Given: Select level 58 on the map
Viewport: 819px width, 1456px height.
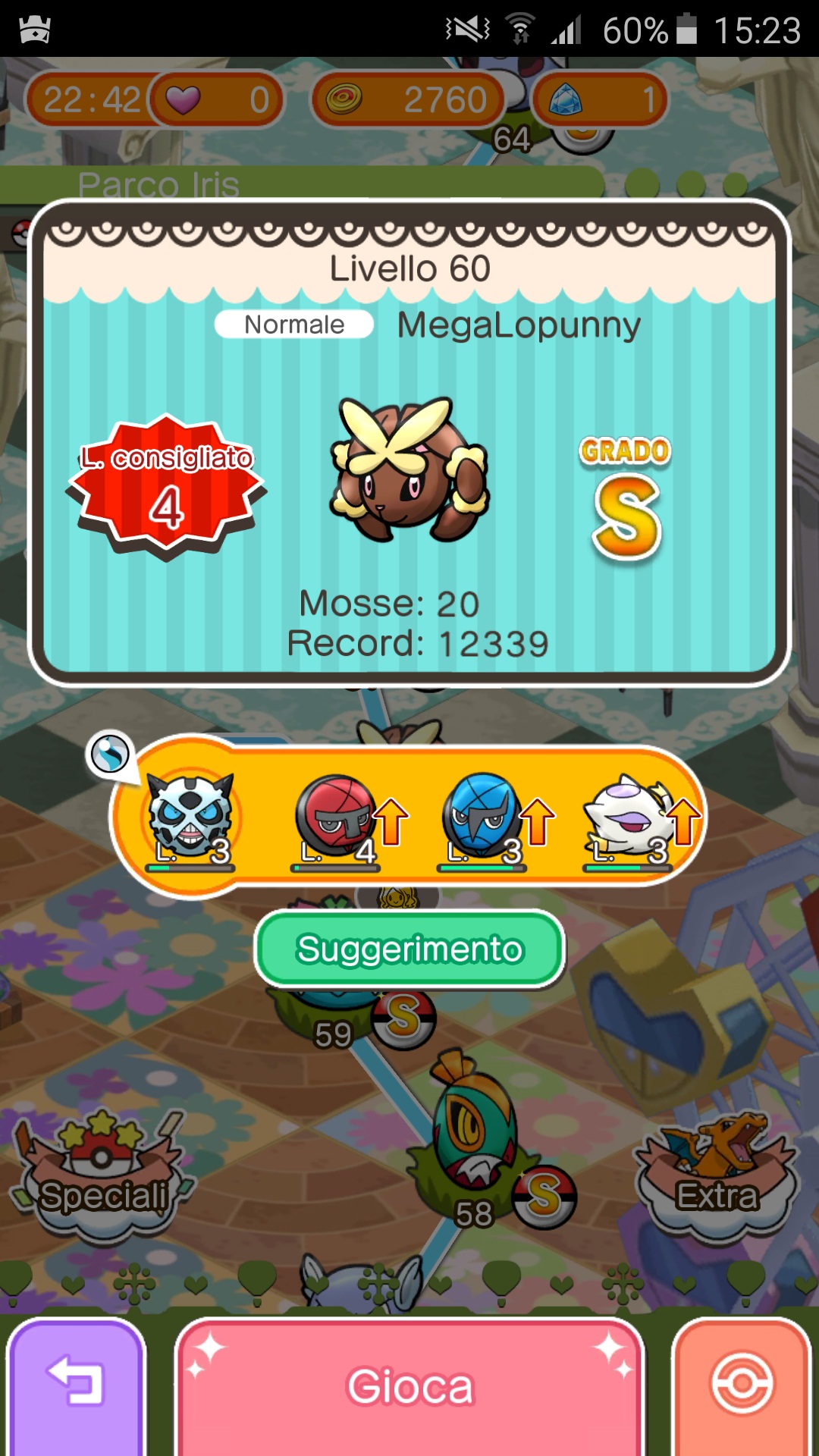Looking at the screenshot, I should point(475,1137).
